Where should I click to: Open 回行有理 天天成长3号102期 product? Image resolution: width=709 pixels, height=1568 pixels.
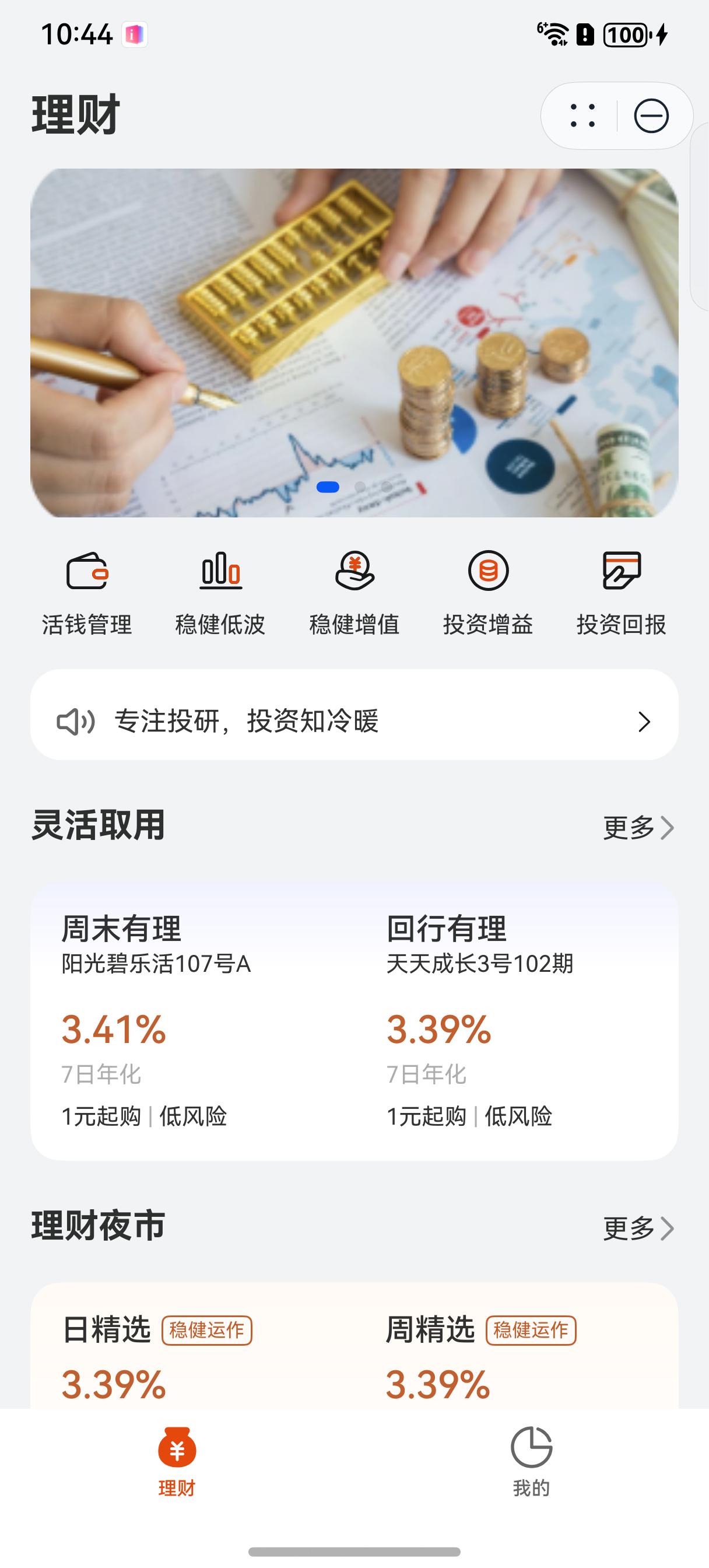(517, 1021)
